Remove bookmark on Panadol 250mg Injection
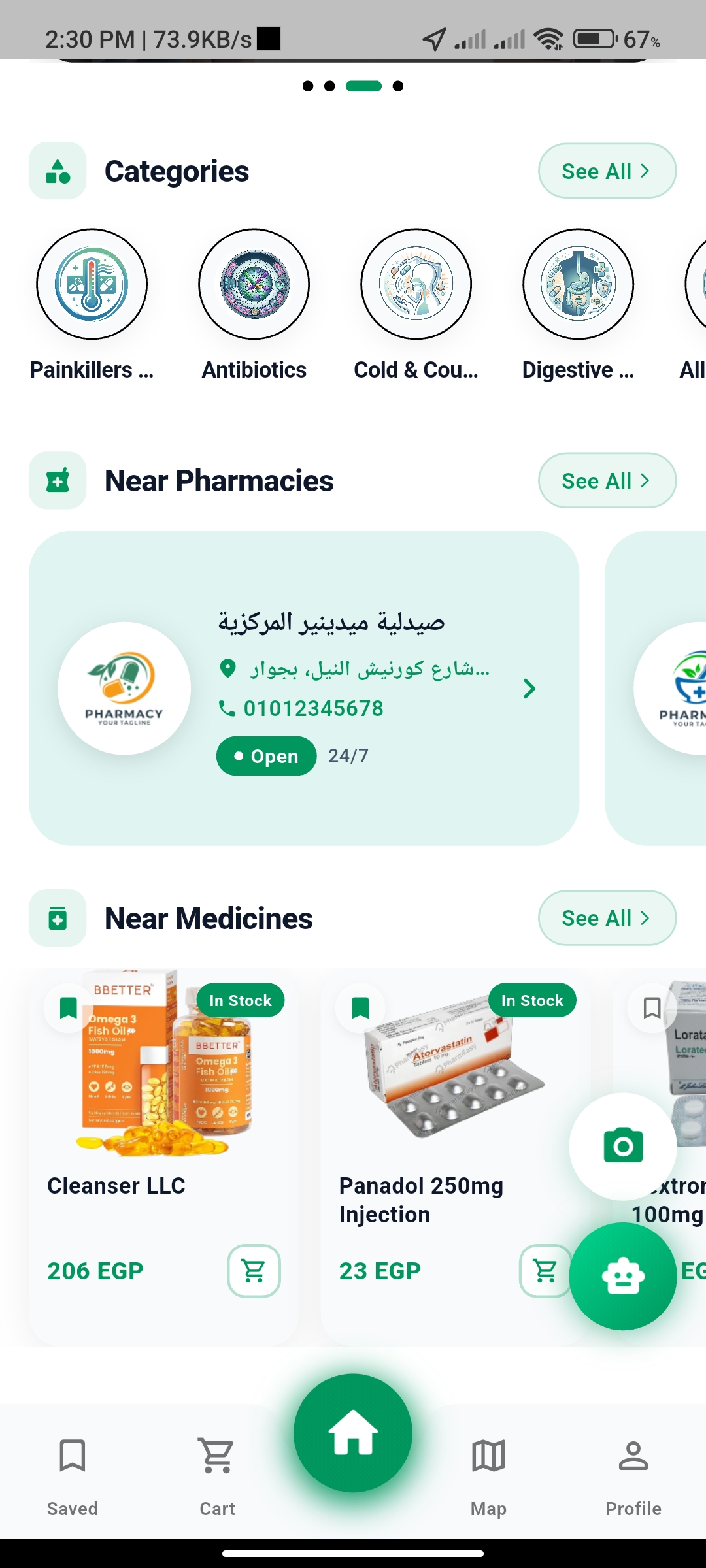Viewport: 706px width, 1568px height. (360, 1007)
